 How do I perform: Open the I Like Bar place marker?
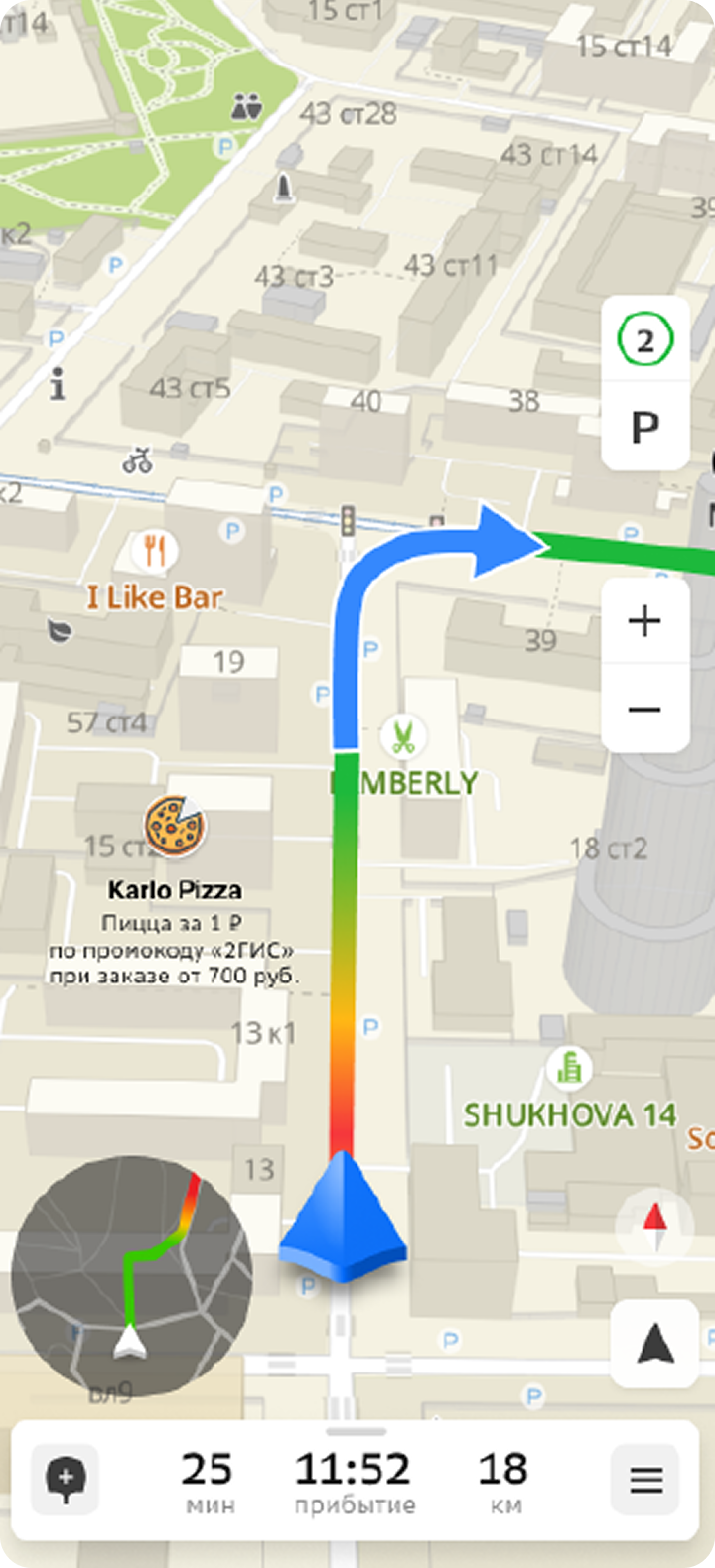click(154, 551)
